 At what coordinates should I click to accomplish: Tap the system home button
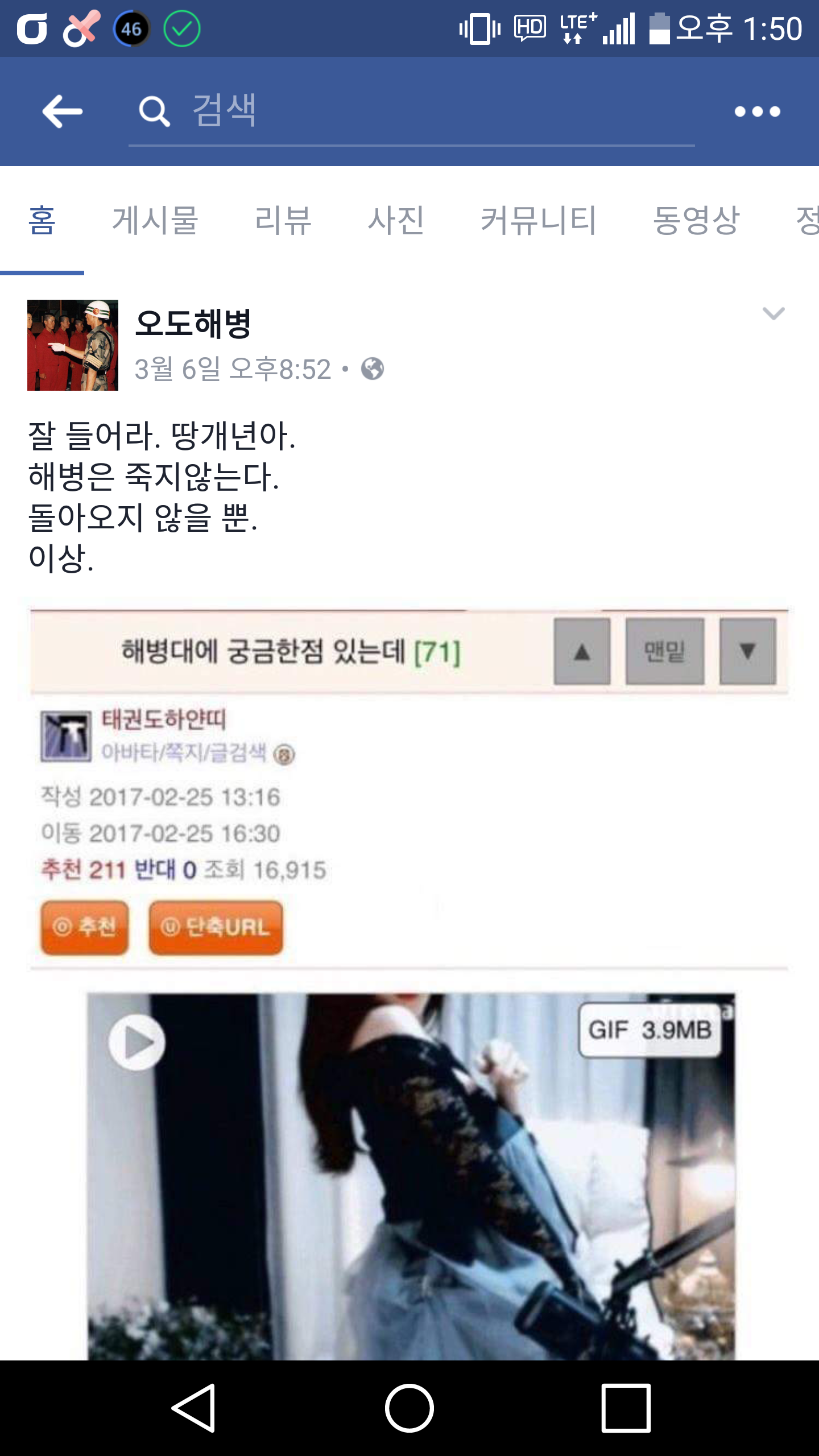[x=409, y=1408]
